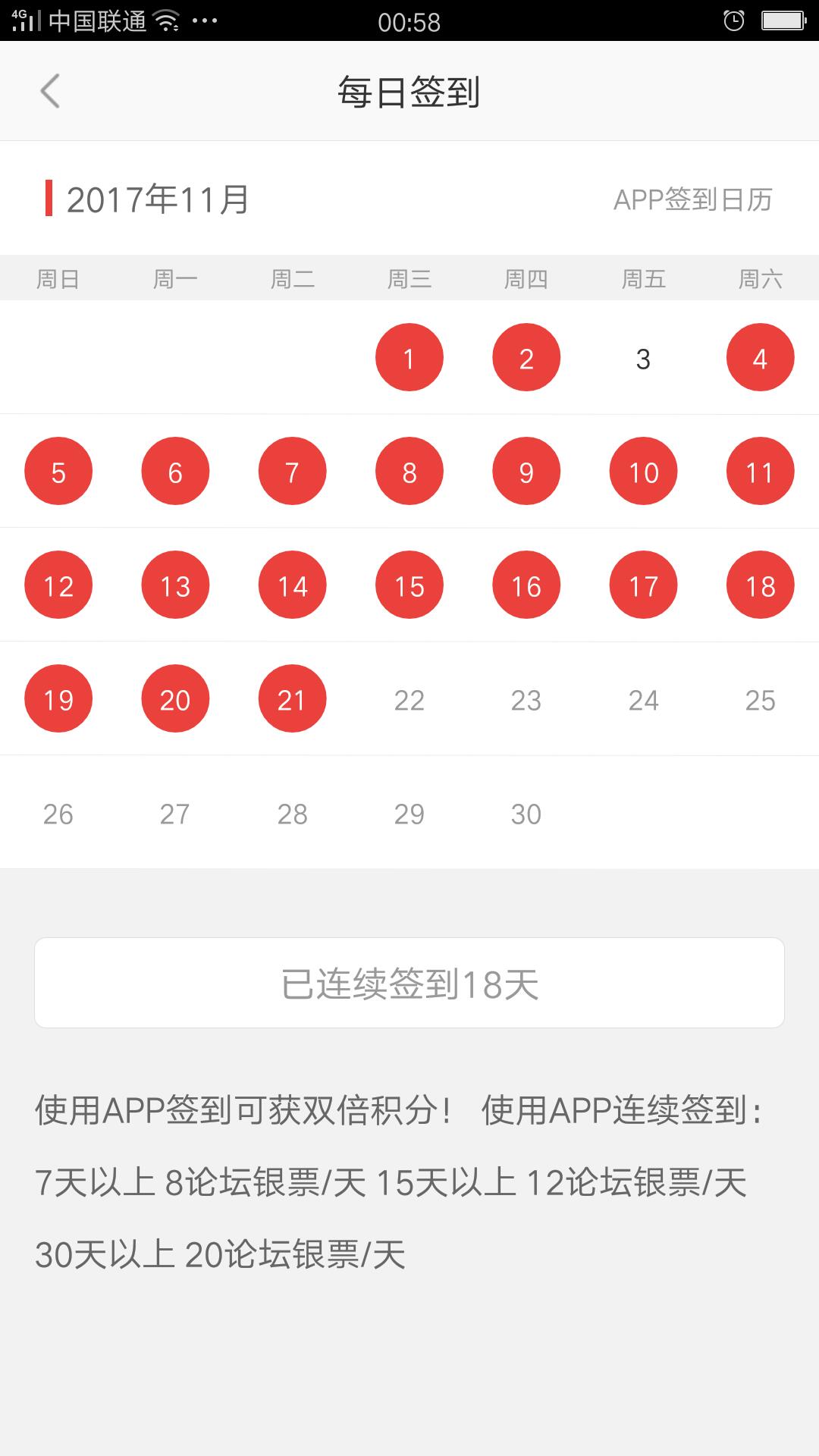Tap the 已连续签到18天 check-in button
Image resolution: width=819 pixels, height=1456 pixels.
pyautogui.click(x=409, y=983)
